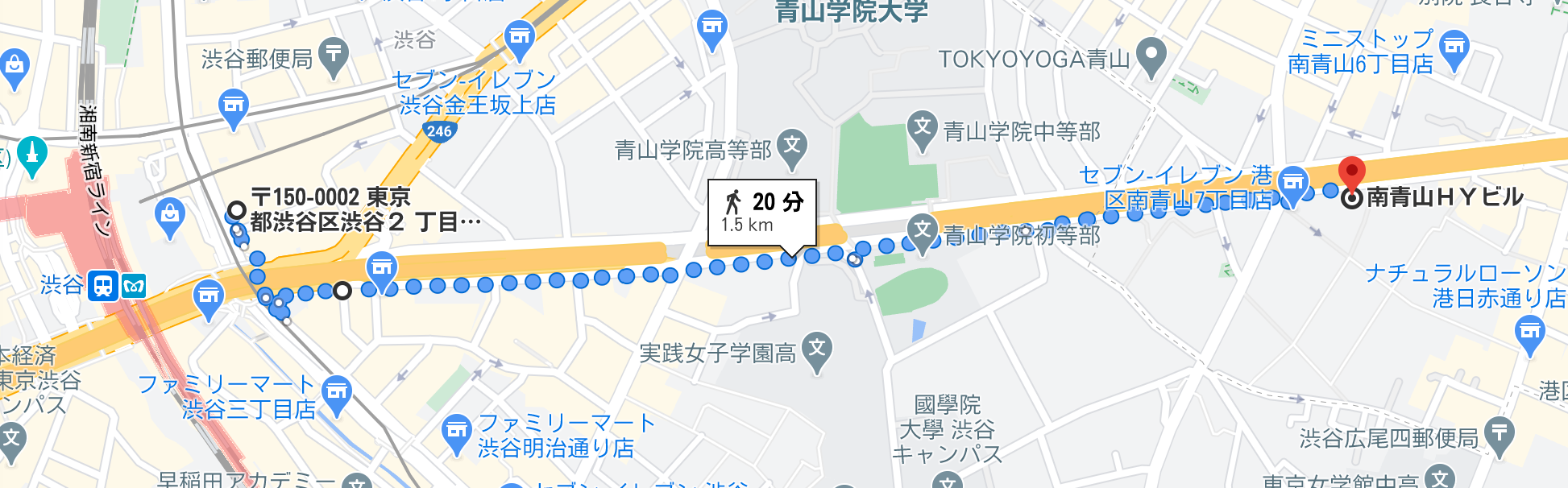The image size is (1568, 488).
Task: Tap the TOKYOYOGA青山 place pin
Action: point(1151,55)
